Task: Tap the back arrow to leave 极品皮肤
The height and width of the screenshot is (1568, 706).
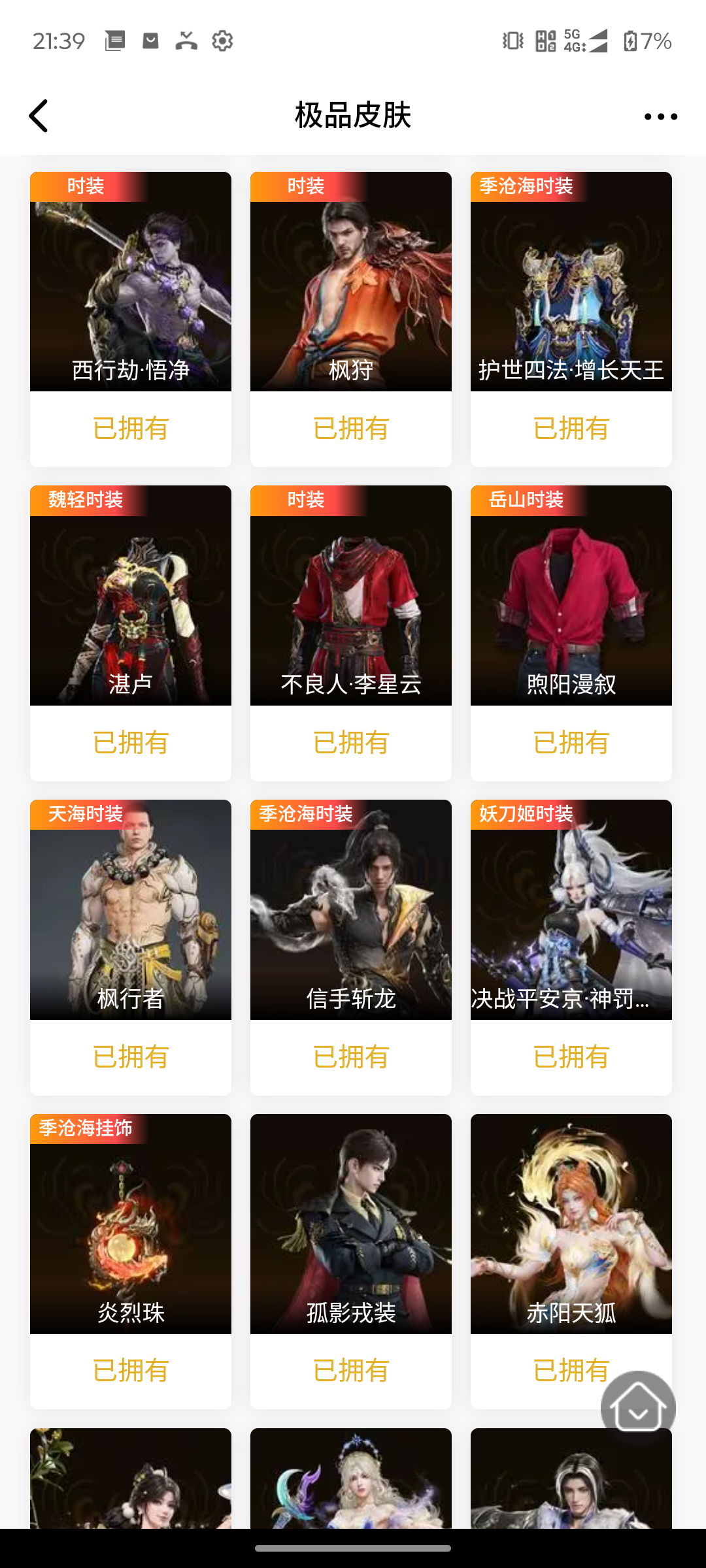Action: tap(39, 116)
